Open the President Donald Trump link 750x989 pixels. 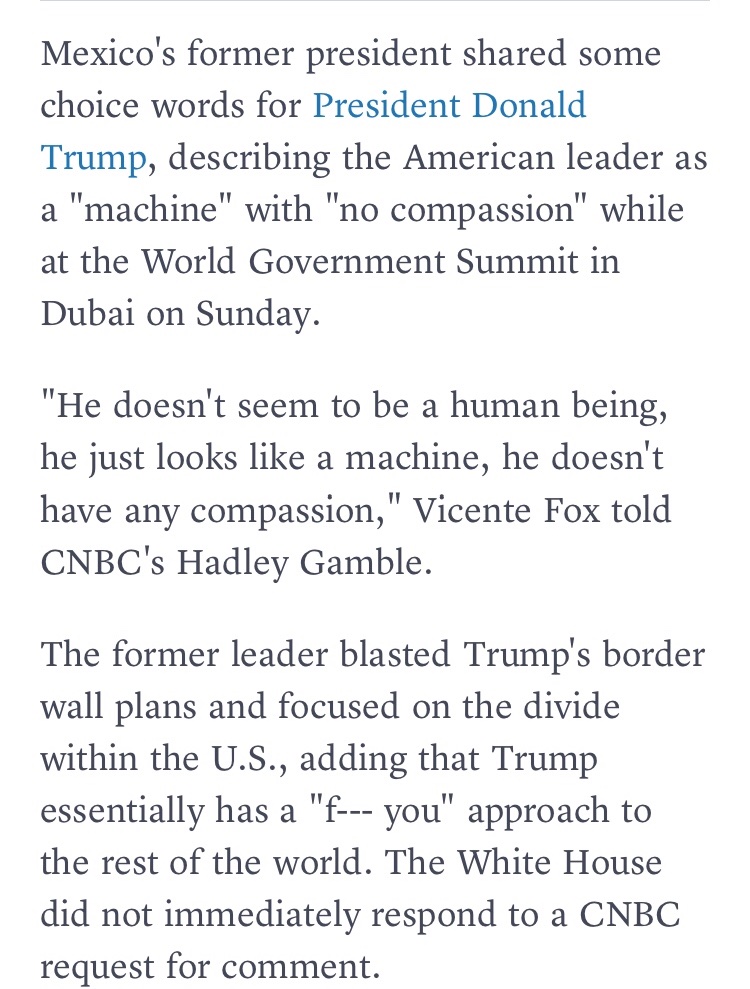coord(449,106)
